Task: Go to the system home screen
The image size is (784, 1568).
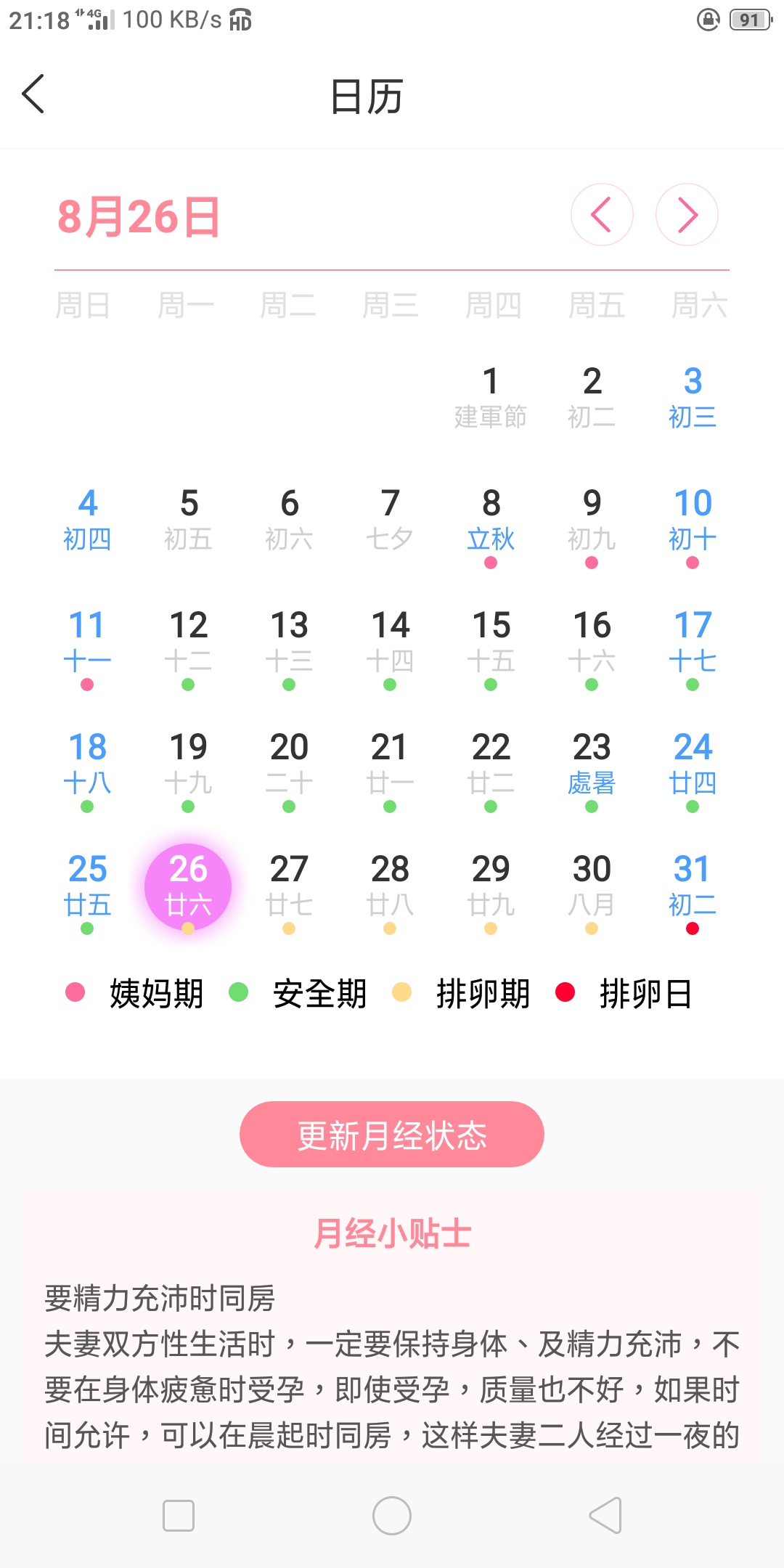Action: coord(392,1516)
